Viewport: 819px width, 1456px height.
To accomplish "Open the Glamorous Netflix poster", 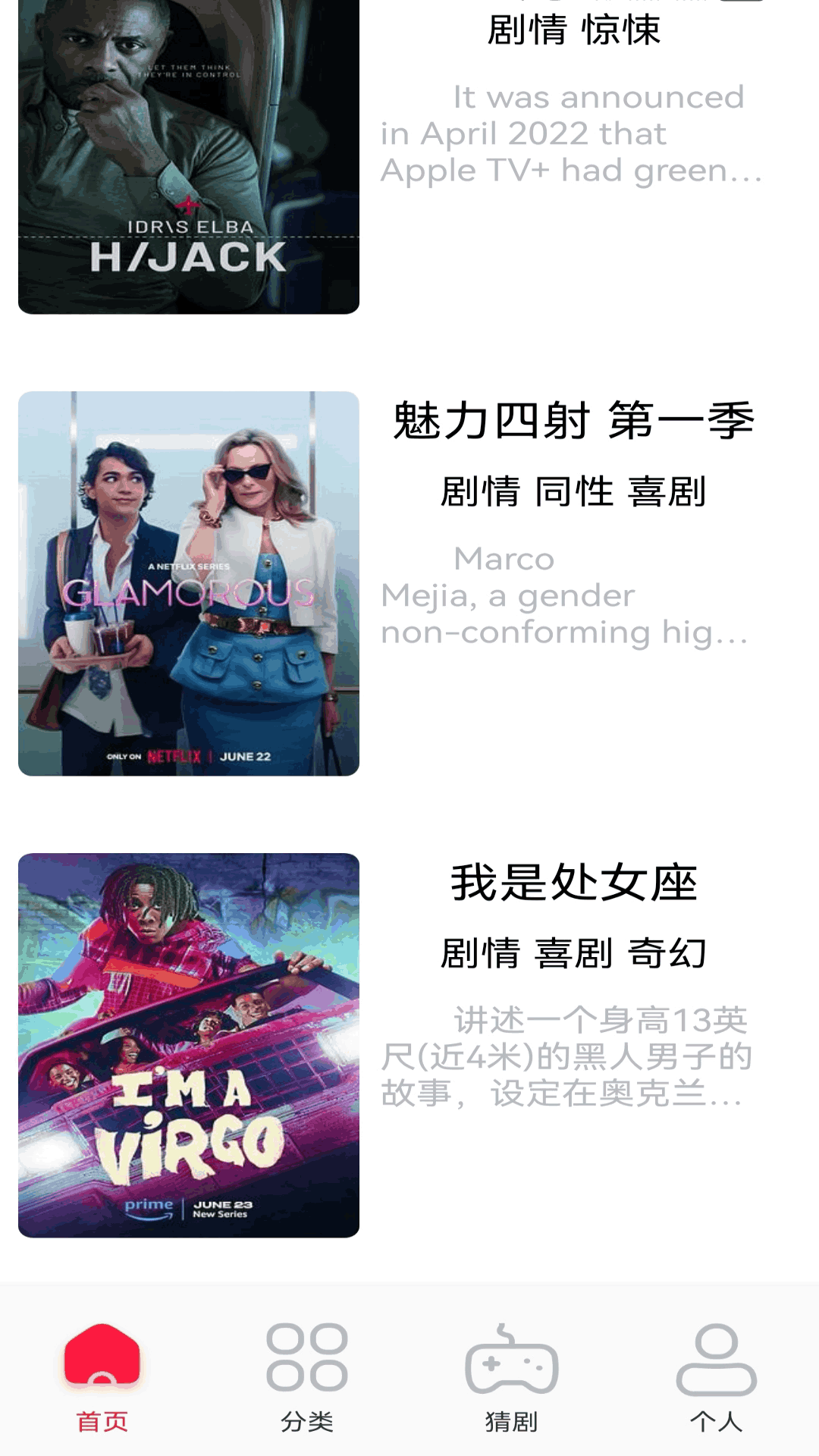I will click(x=188, y=584).
